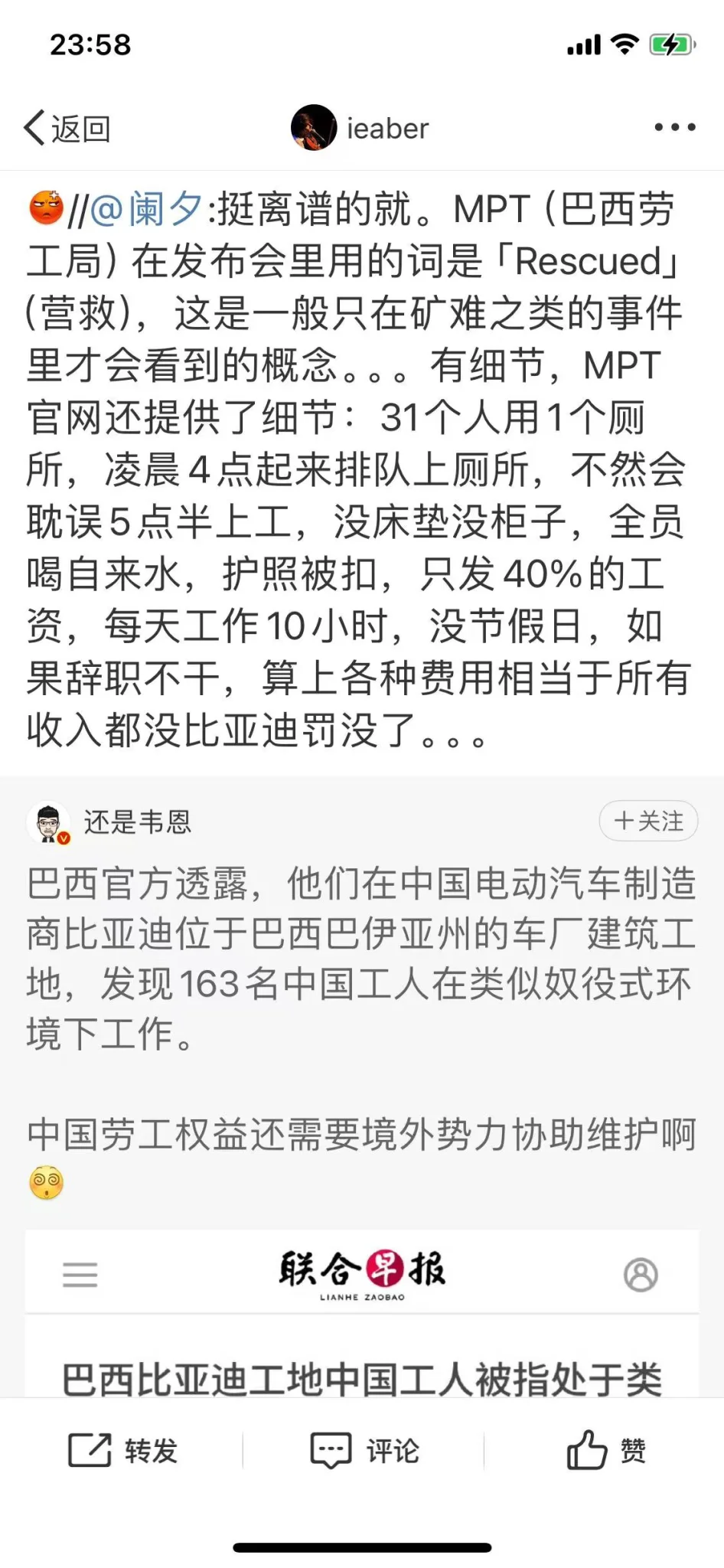The width and height of the screenshot is (724, 1568).
Task: Repost this post via 转发
Action: (122, 1450)
